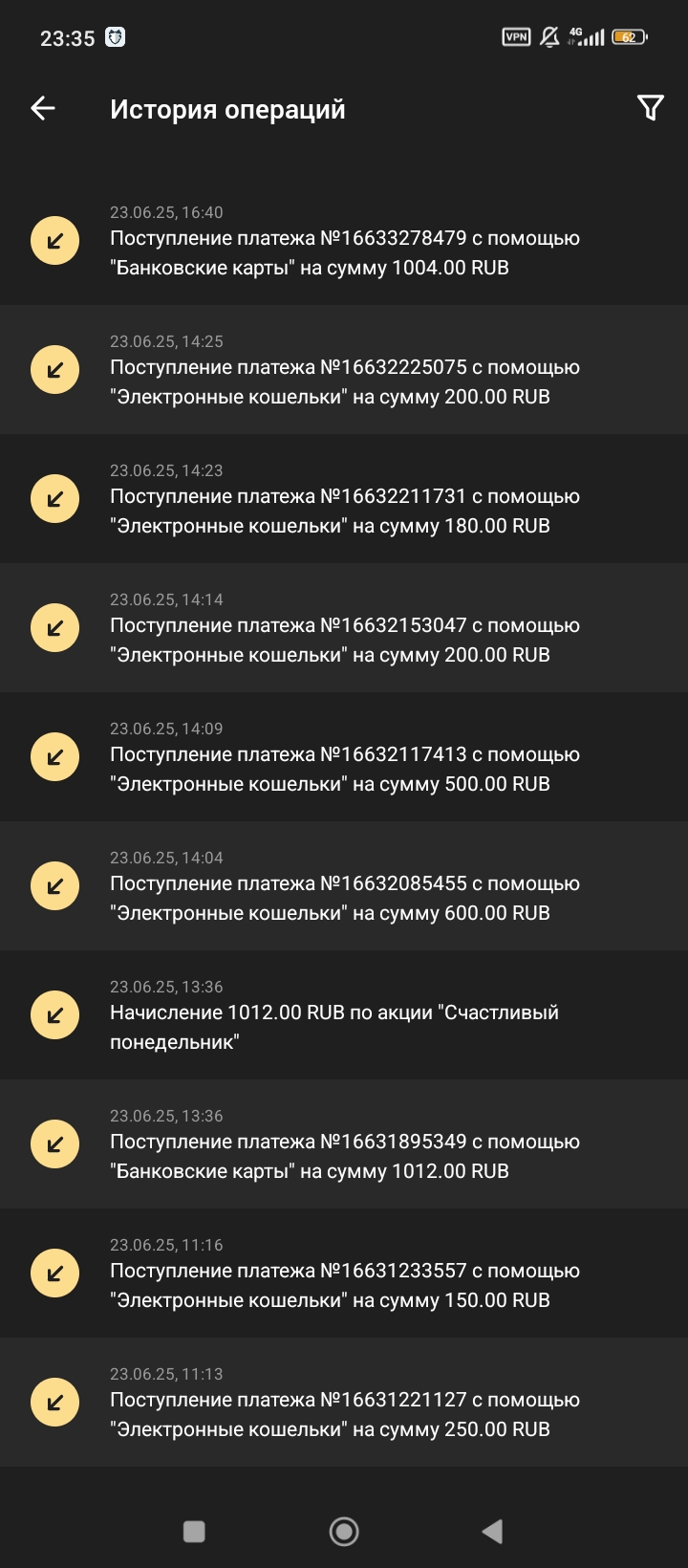
Task: Select payment №16631221127 for 250.00 RUB
Action: [344, 1403]
